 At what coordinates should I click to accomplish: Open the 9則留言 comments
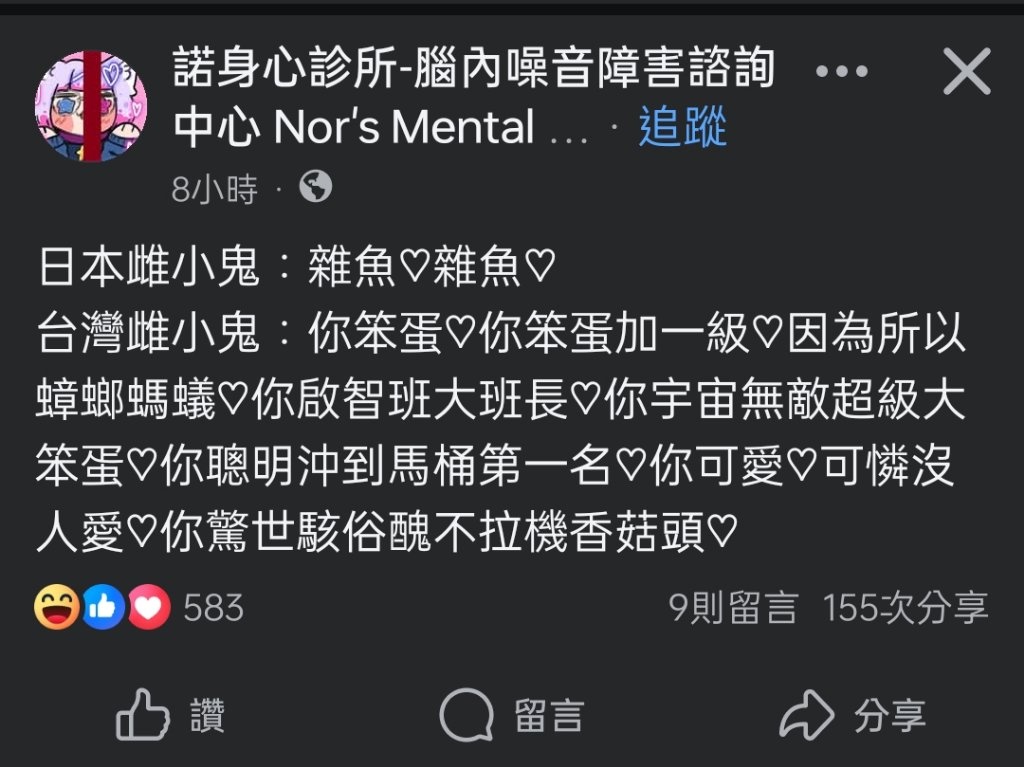click(733, 607)
